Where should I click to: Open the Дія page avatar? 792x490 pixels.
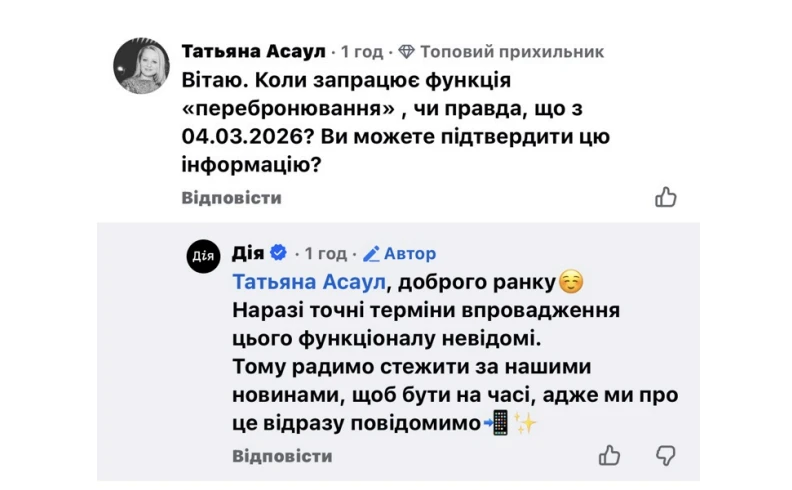click(201, 256)
